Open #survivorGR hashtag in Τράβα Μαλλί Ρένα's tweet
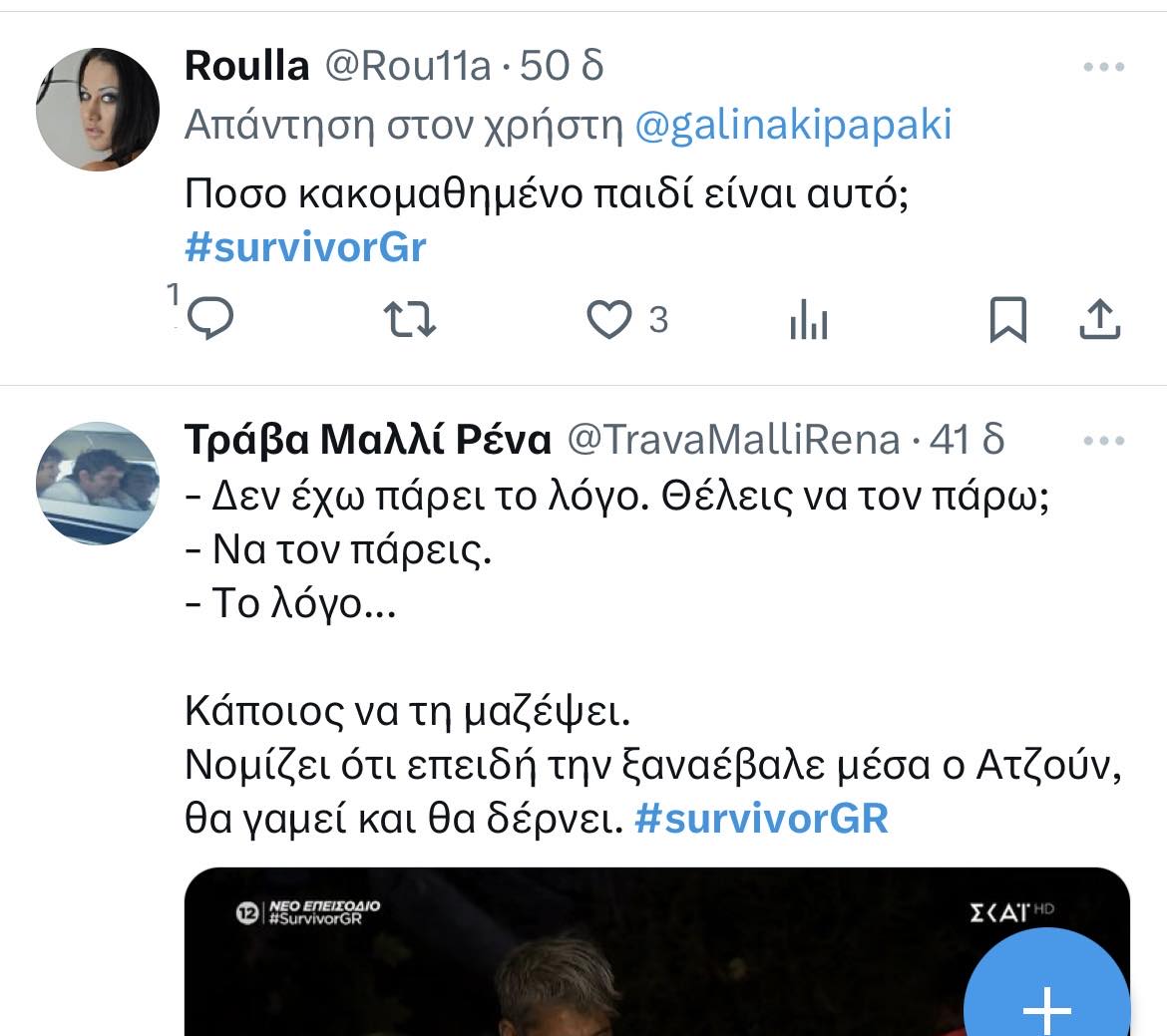This screenshot has width=1167, height=1036. [x=761, y=819]
